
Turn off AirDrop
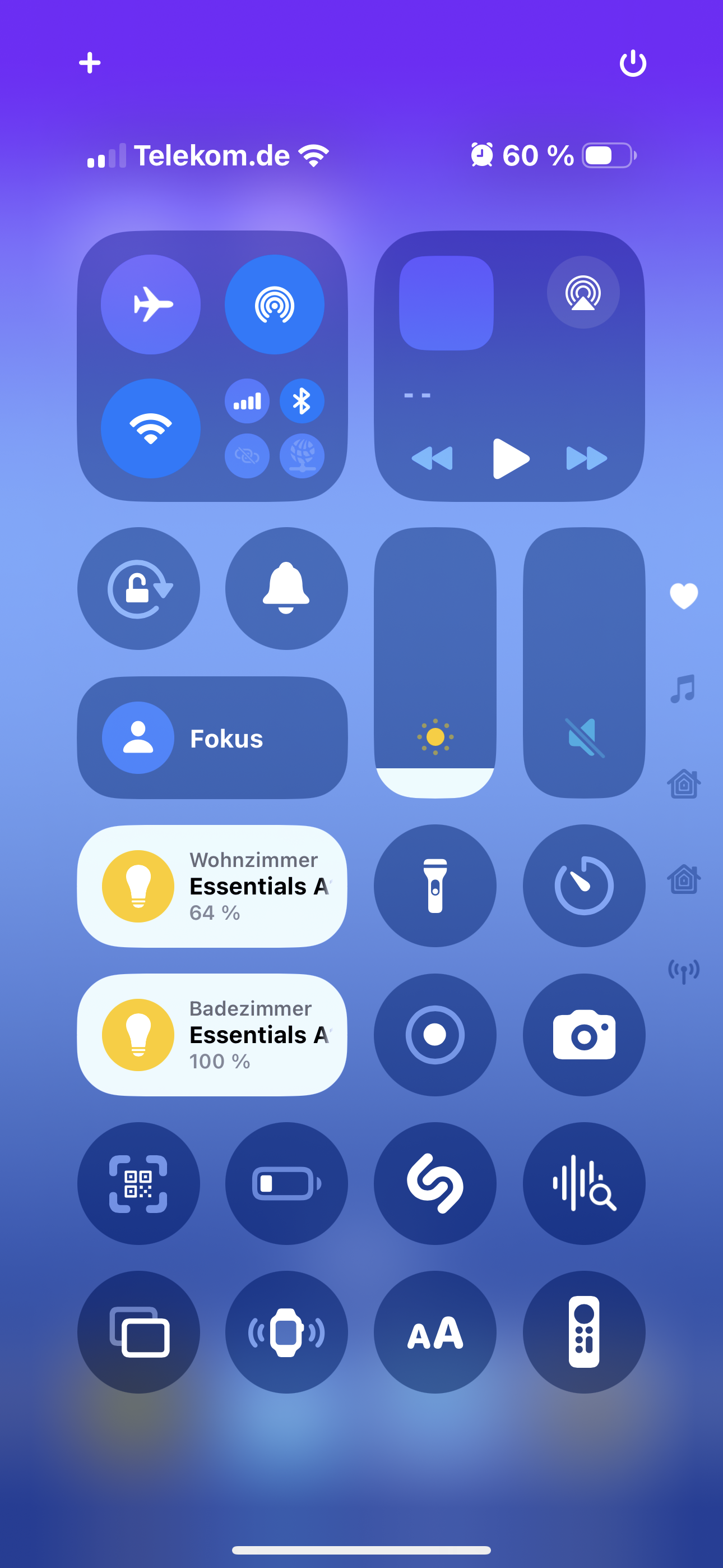(275, 305)
